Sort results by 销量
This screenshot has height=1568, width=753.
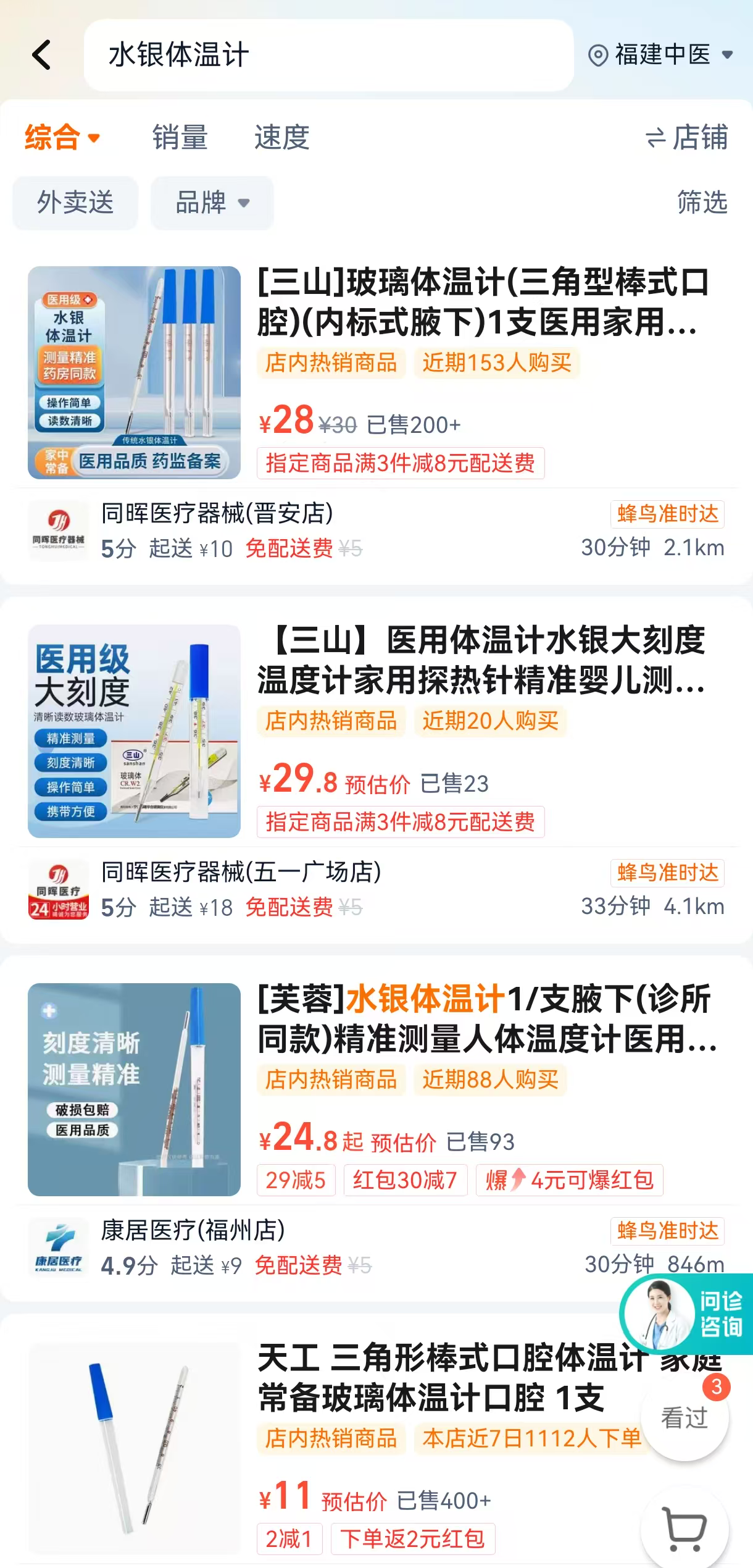coord(180,137)
